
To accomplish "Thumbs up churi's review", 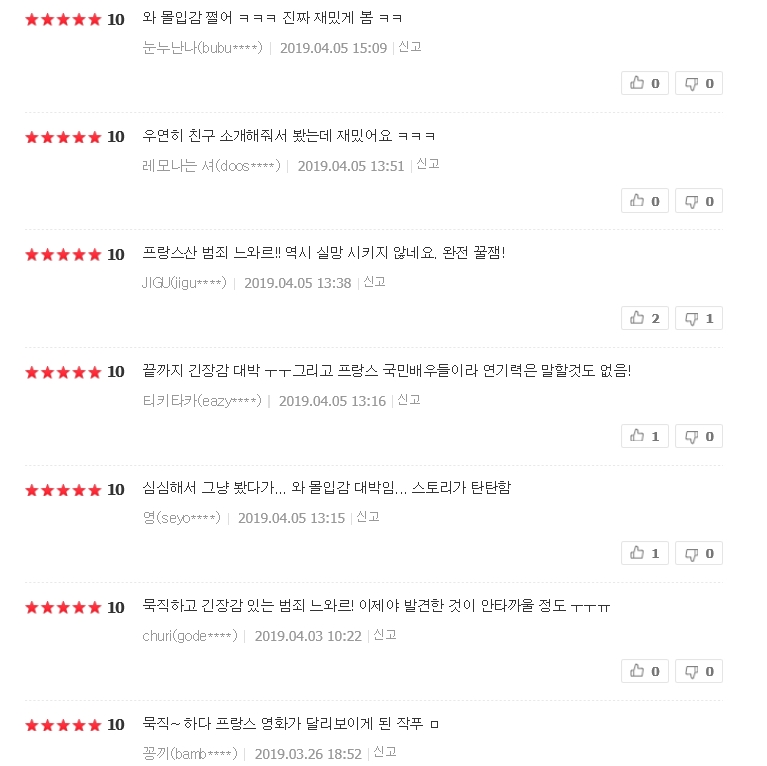I will click(645, 671).
